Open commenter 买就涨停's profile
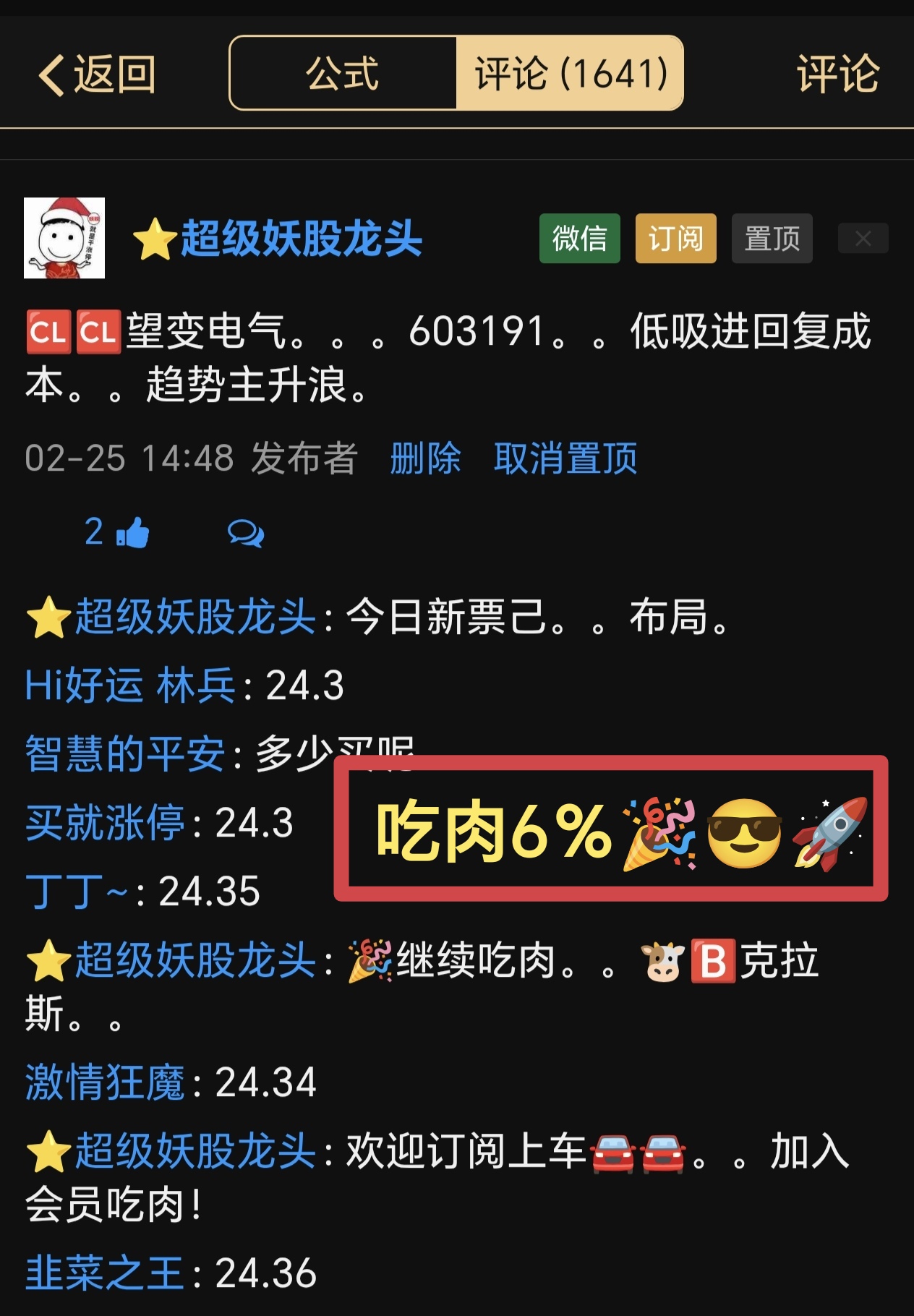The height and width of the screenshot is (1316, 914). (x=105, y=823)
